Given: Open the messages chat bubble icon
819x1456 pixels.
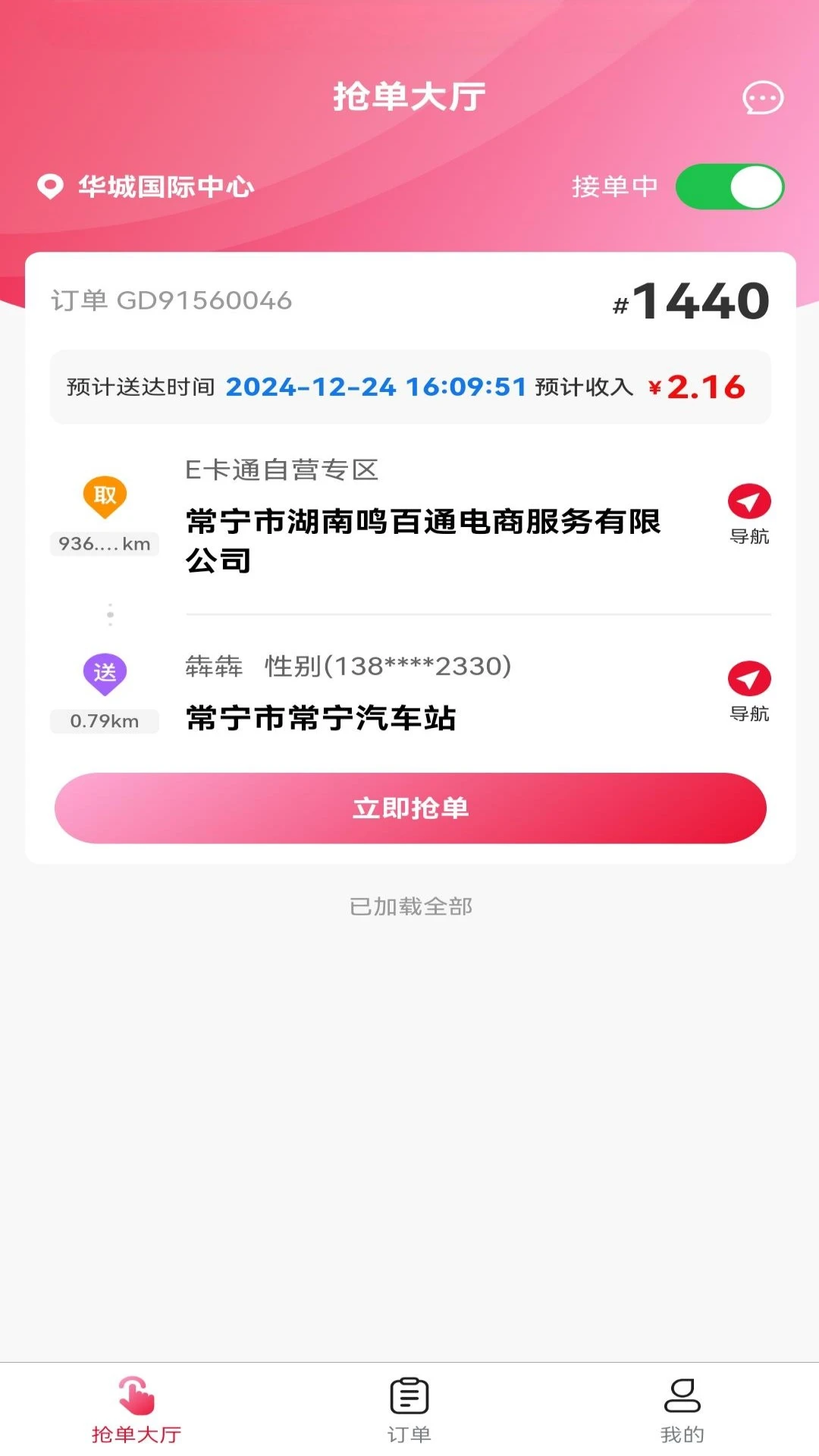Looking at the screenshot, I should click(762, 98).
